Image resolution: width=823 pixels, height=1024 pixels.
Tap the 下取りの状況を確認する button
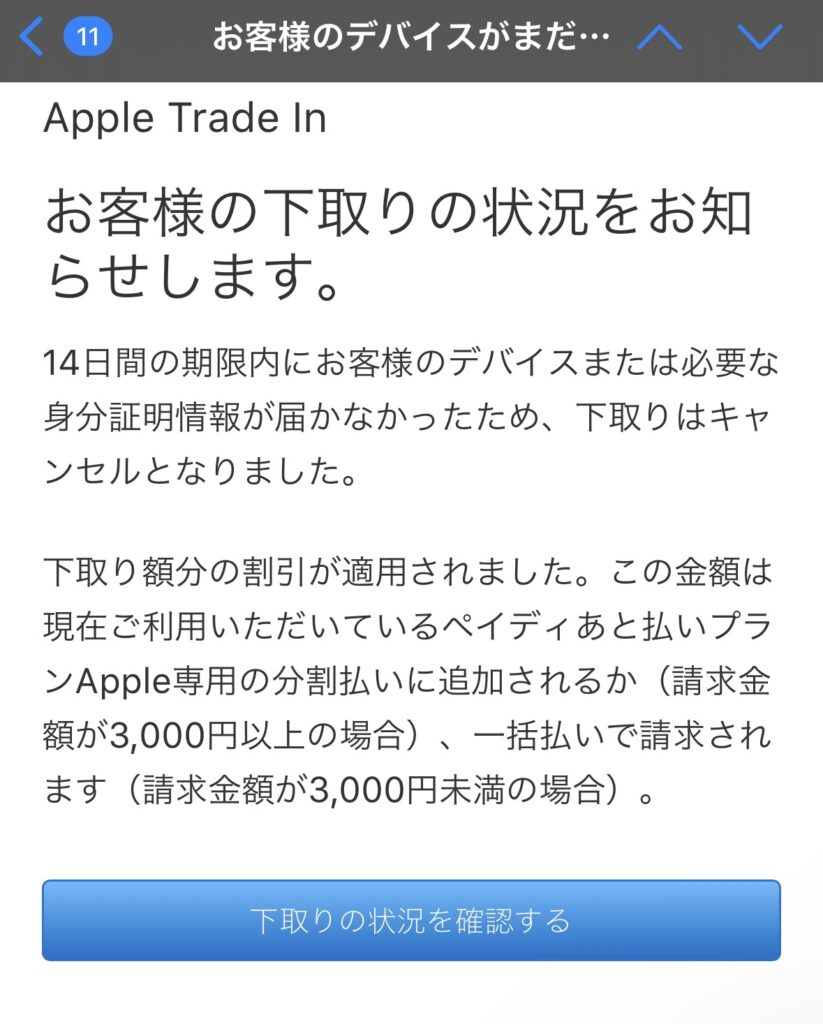(411, 920)
